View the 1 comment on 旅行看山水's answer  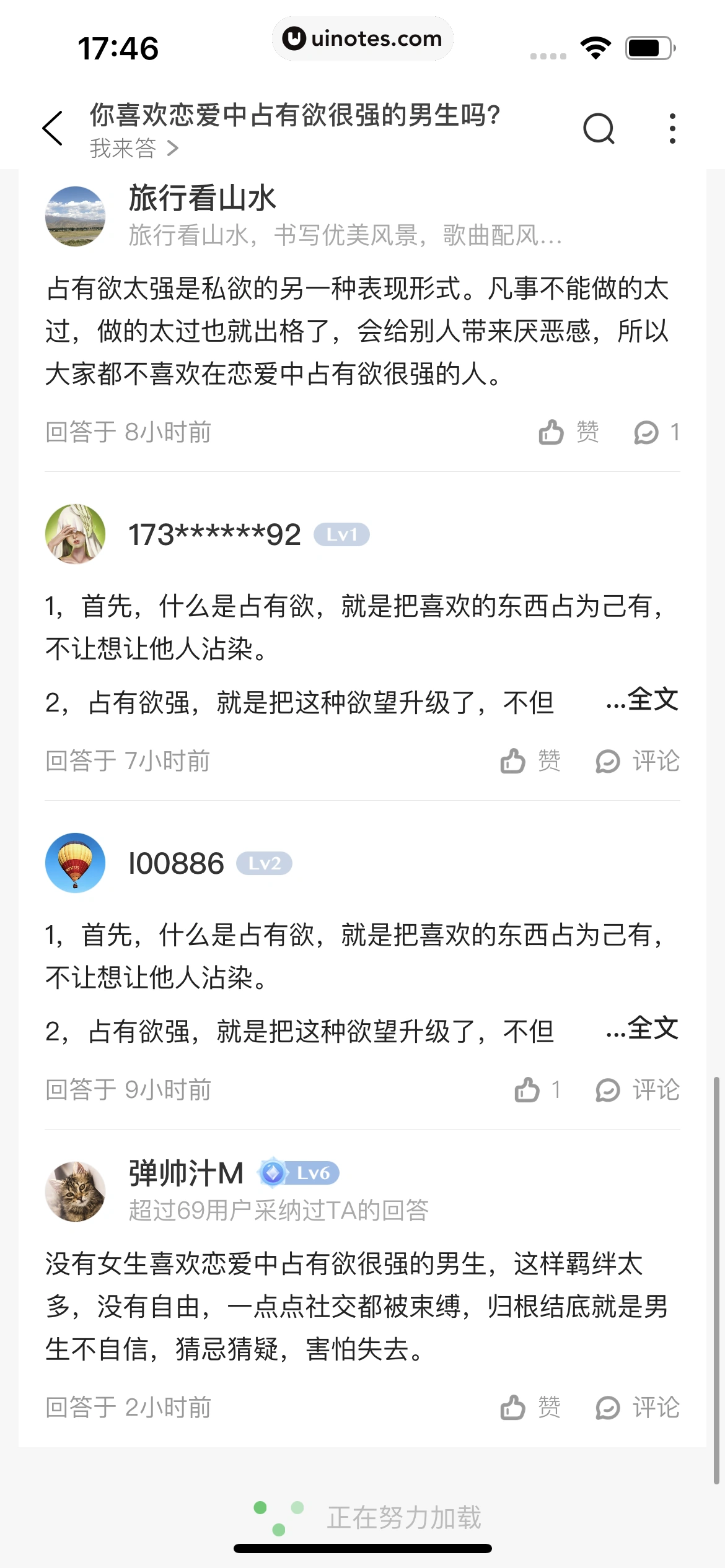[658, 433]
